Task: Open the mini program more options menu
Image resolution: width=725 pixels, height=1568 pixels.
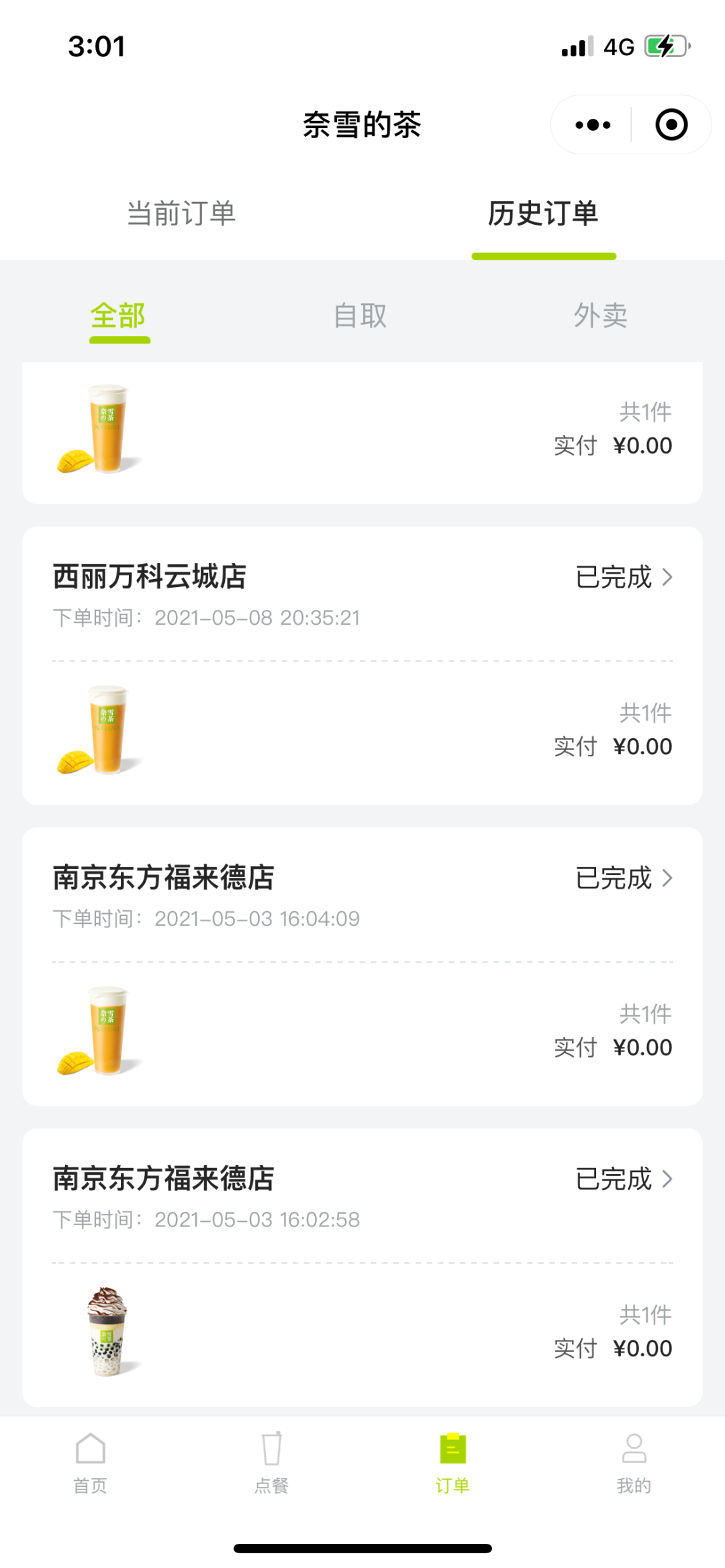Action: [x=593, y=125]
